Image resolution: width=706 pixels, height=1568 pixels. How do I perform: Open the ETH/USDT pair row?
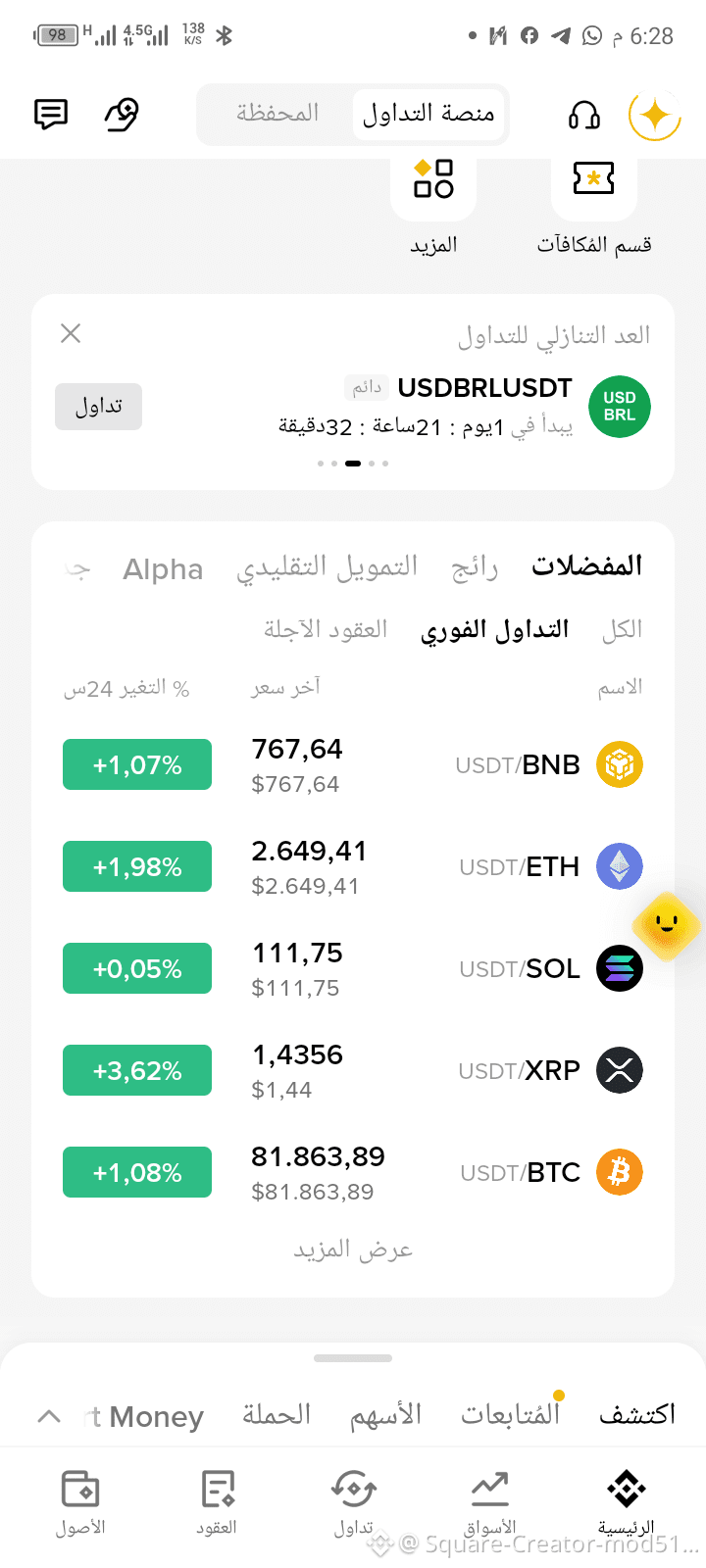[x=353, y=866]
